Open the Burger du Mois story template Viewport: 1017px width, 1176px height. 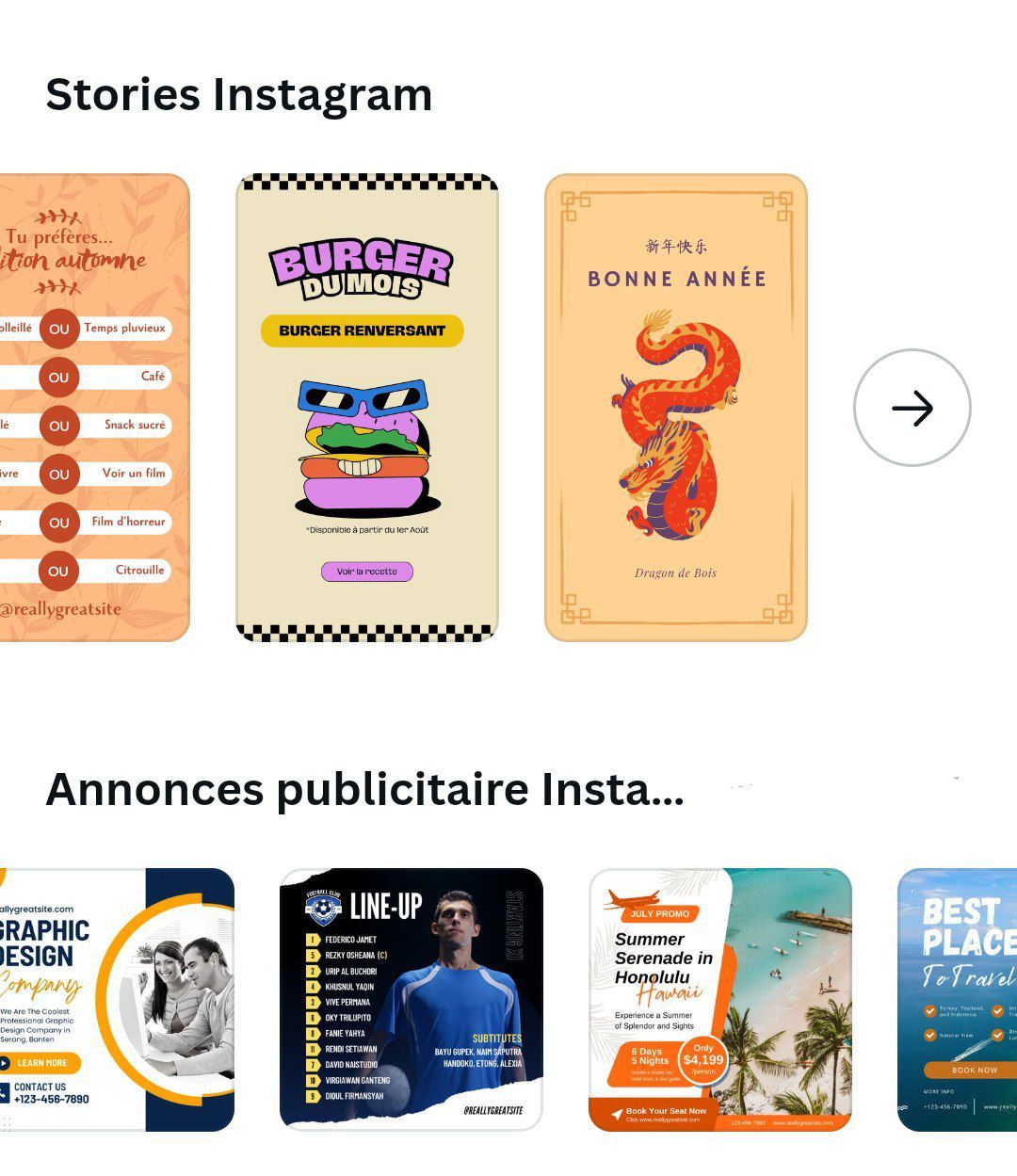click(366, 408)
